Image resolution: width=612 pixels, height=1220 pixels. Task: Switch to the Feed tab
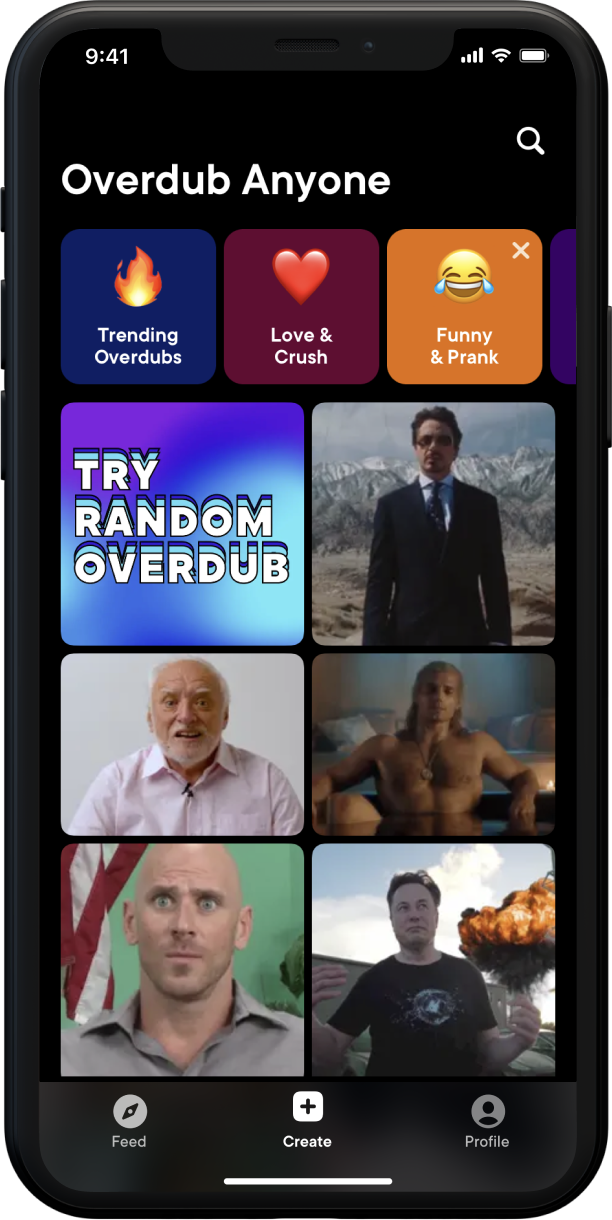click(x=129, y=1121)
